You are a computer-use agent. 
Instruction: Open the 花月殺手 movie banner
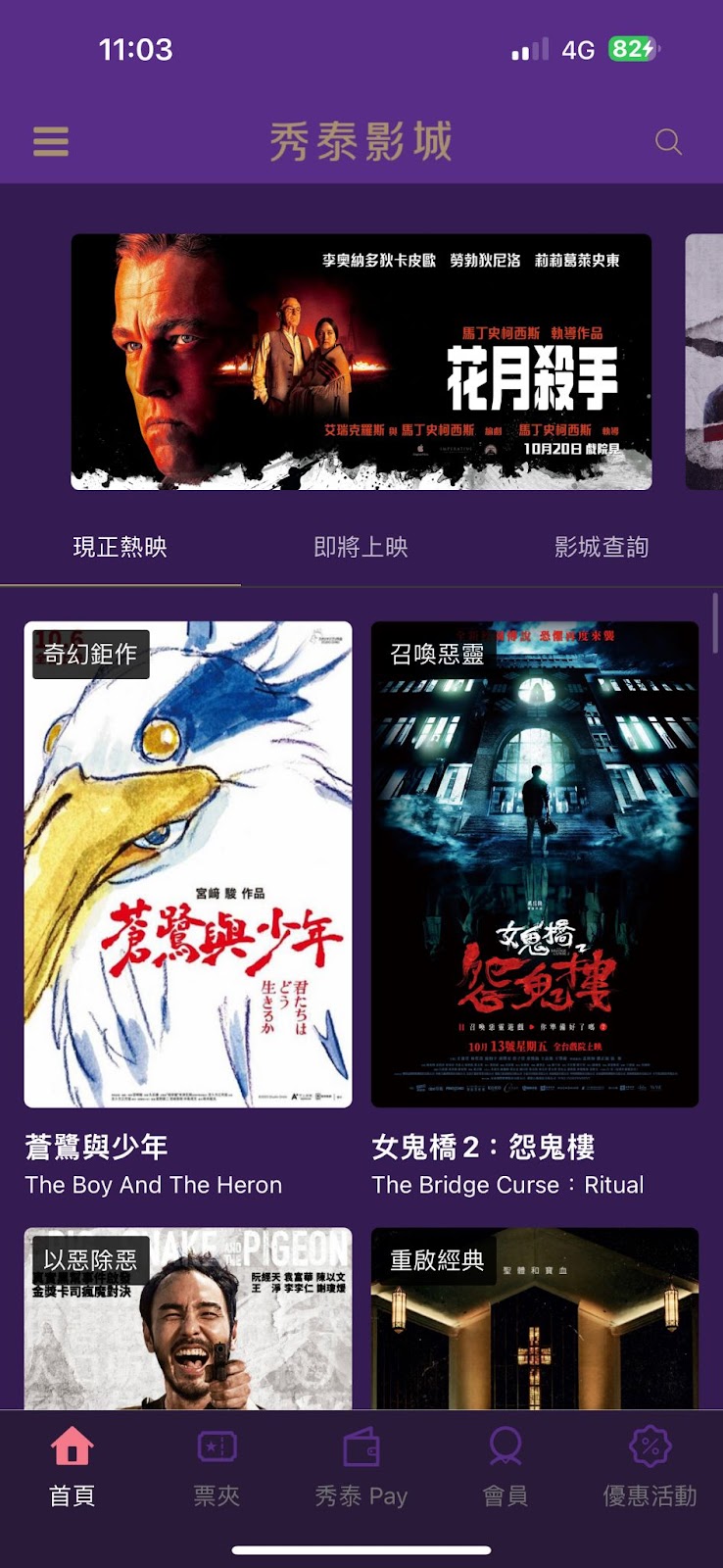pyautogui.click(x=361, y=362)
